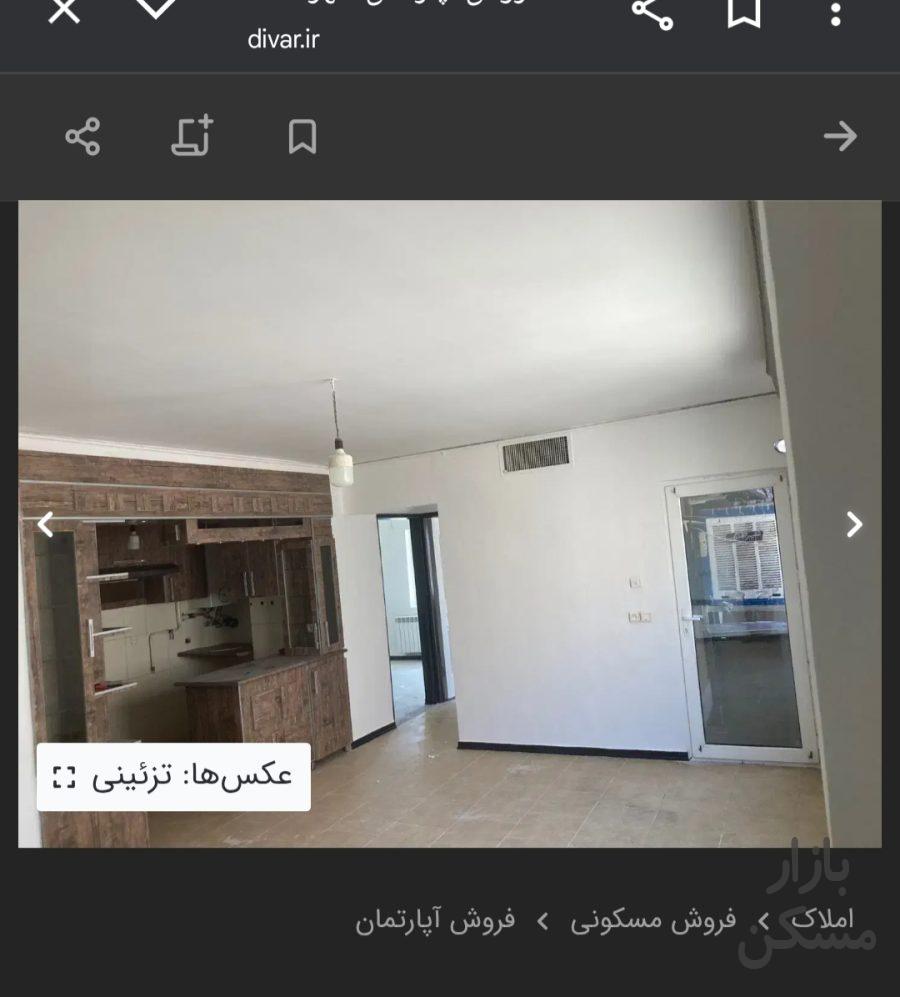900x997 pixels.
Task: Show the next photo with the right chevron
Action: (856, 524)
